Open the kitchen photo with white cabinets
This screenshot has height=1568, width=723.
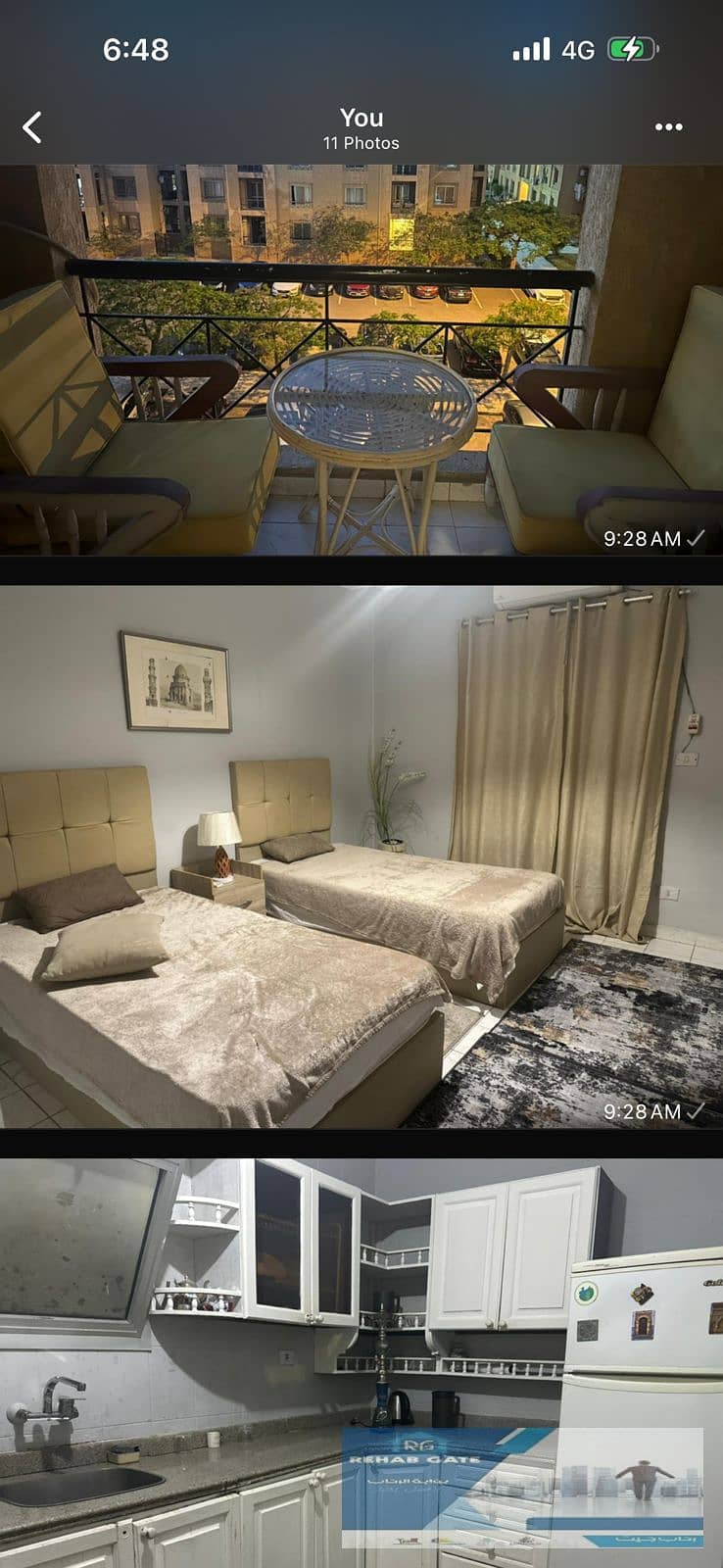[x=361, y=1362]
